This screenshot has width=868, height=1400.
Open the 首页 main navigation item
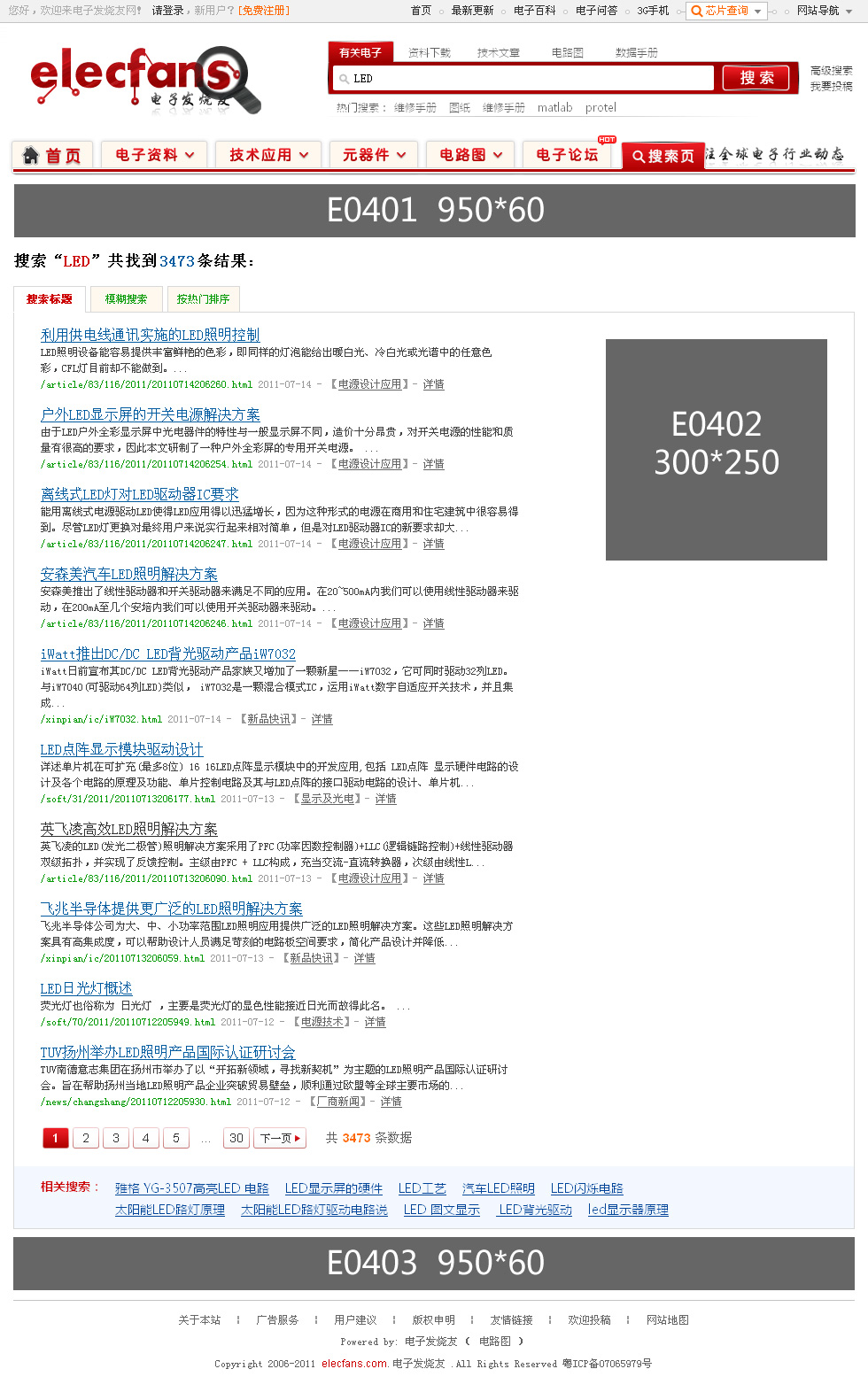coord(52,156)
